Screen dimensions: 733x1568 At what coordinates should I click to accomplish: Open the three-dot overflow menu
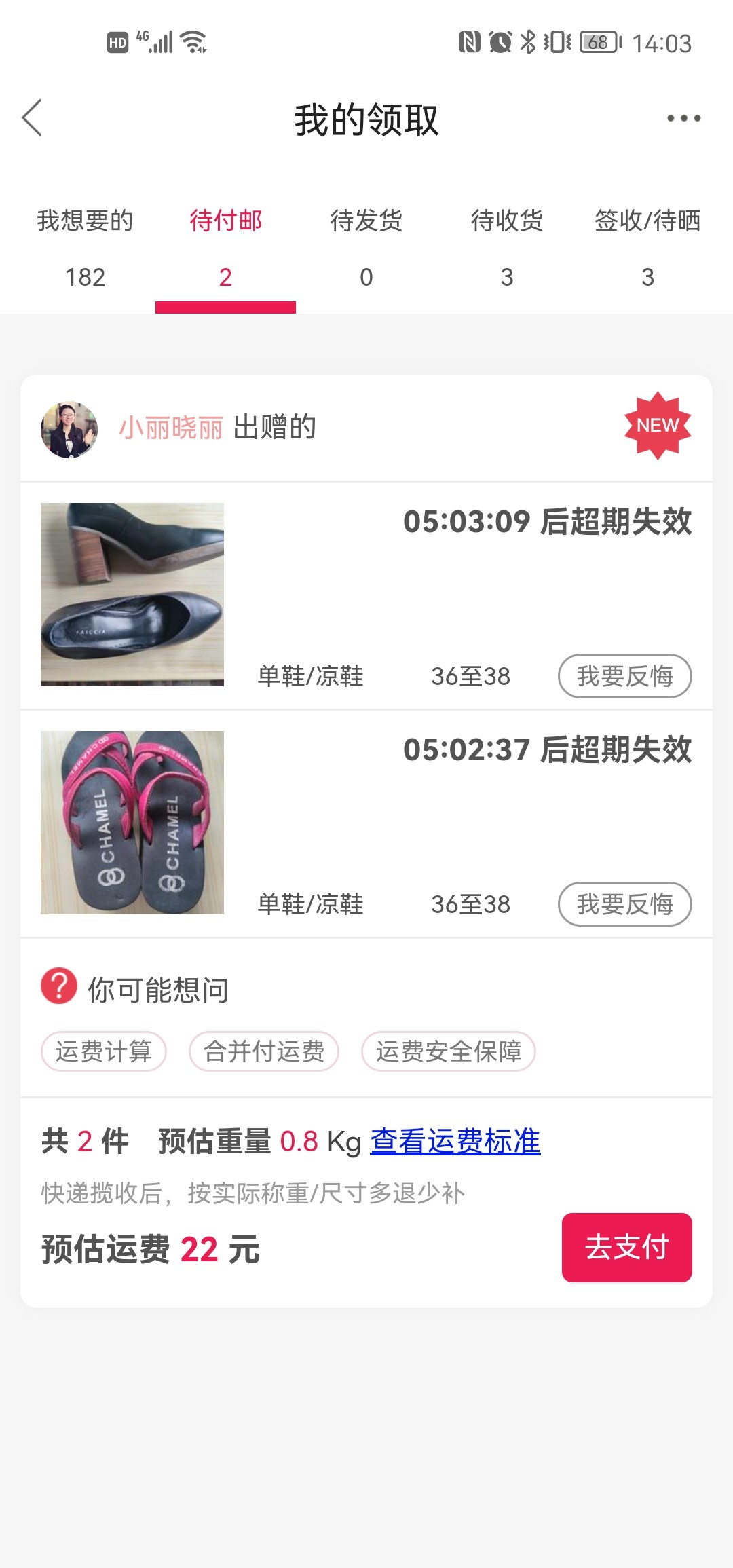[683, 118]
